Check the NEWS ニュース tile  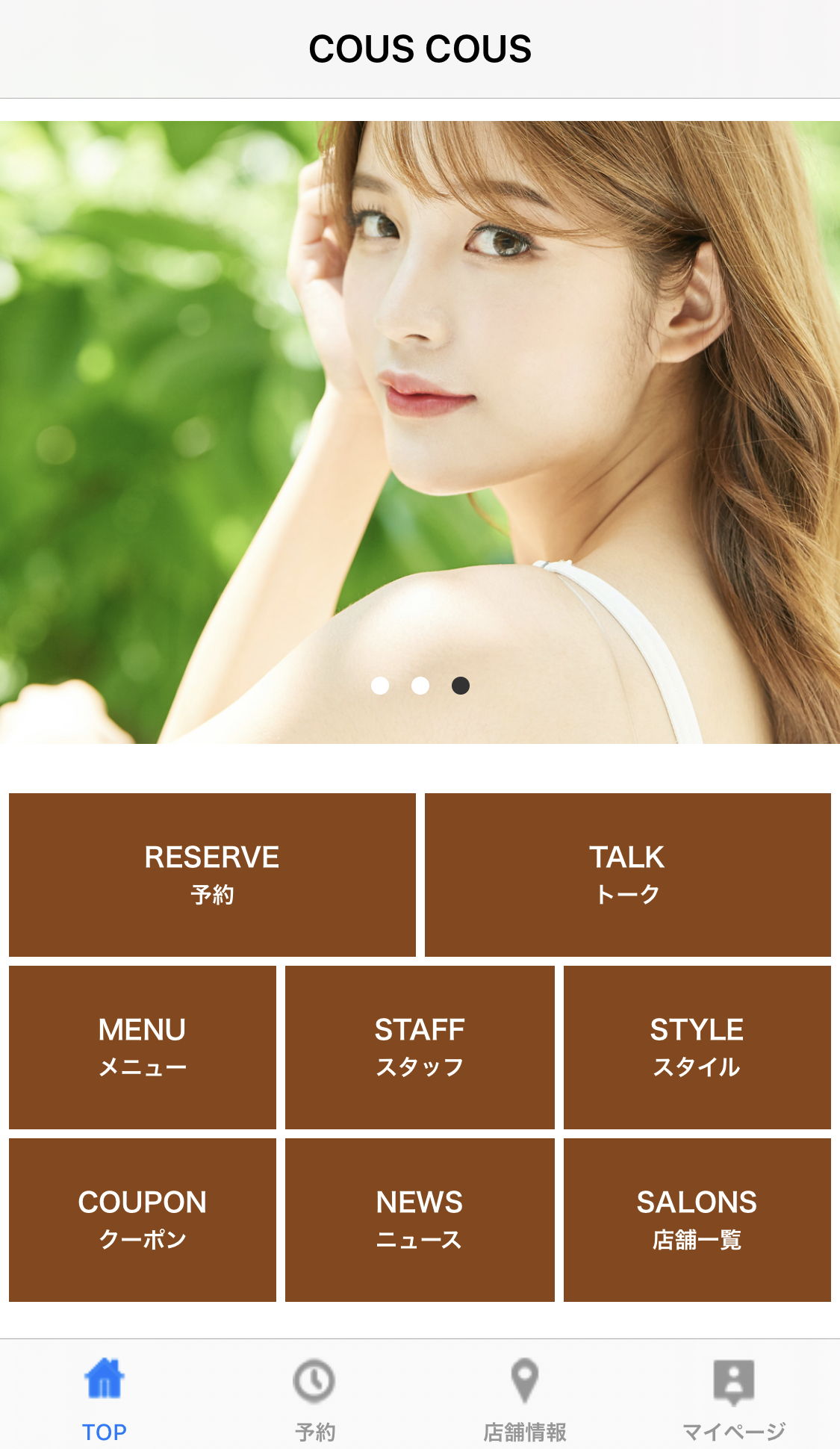(420, 1220)
